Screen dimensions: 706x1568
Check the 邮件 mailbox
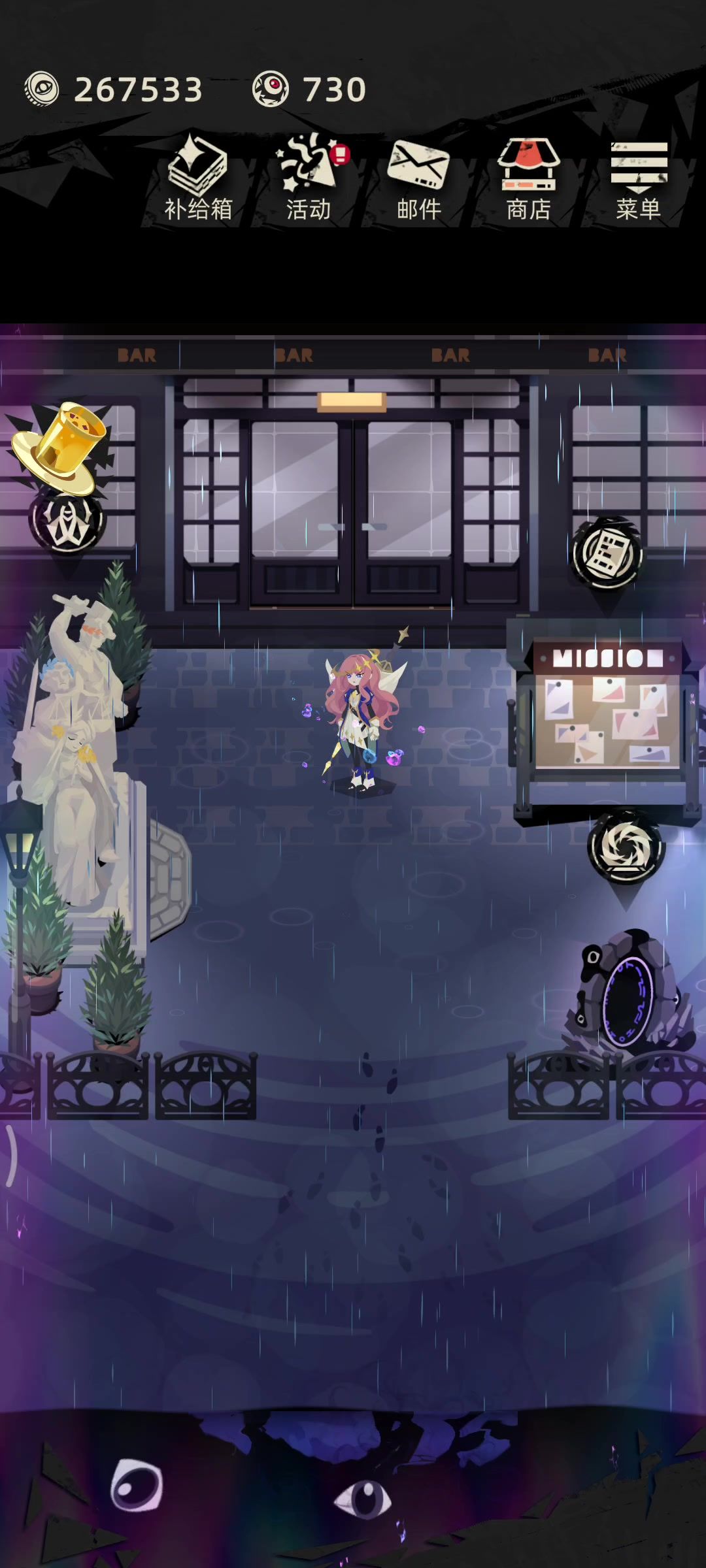tap(418, 178)
